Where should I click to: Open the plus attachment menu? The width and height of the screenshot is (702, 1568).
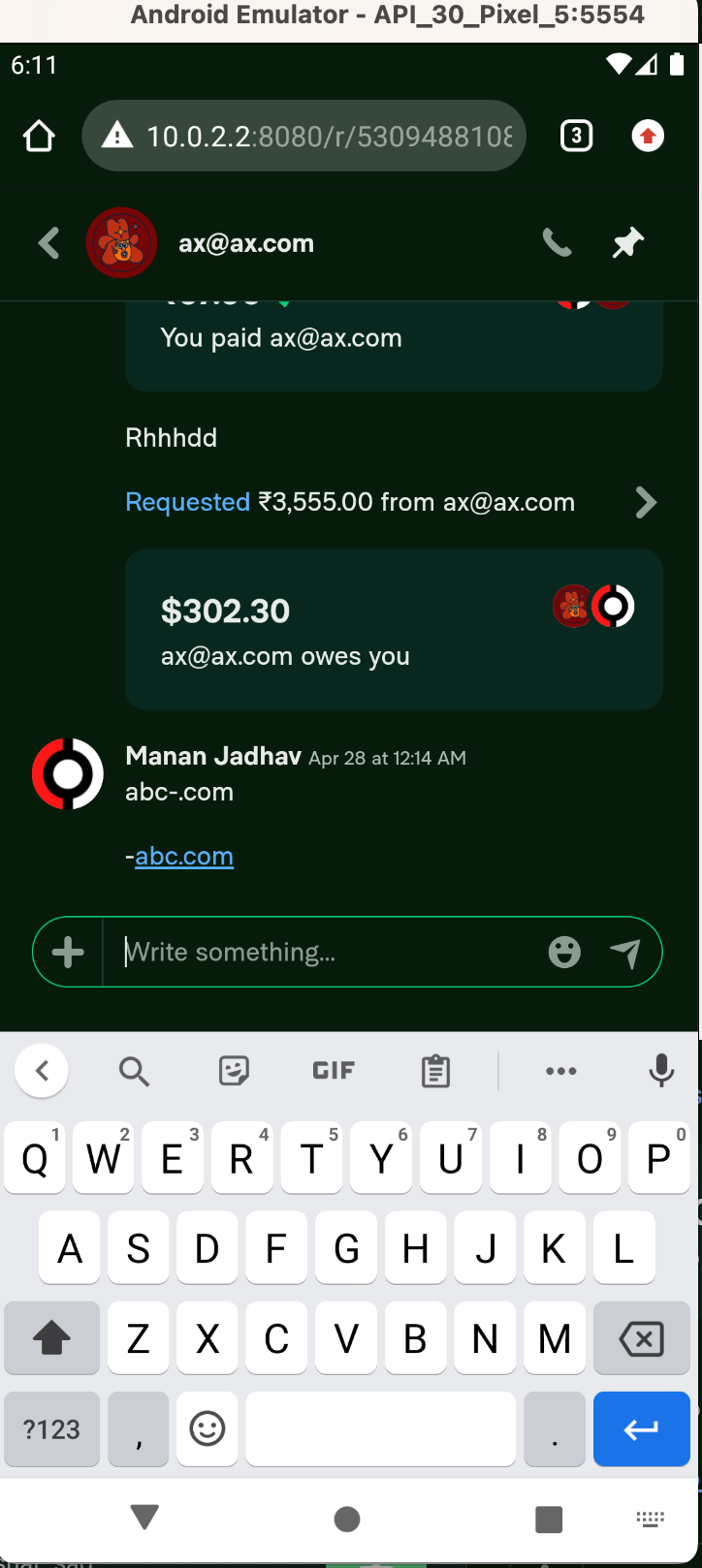[68, 953]
